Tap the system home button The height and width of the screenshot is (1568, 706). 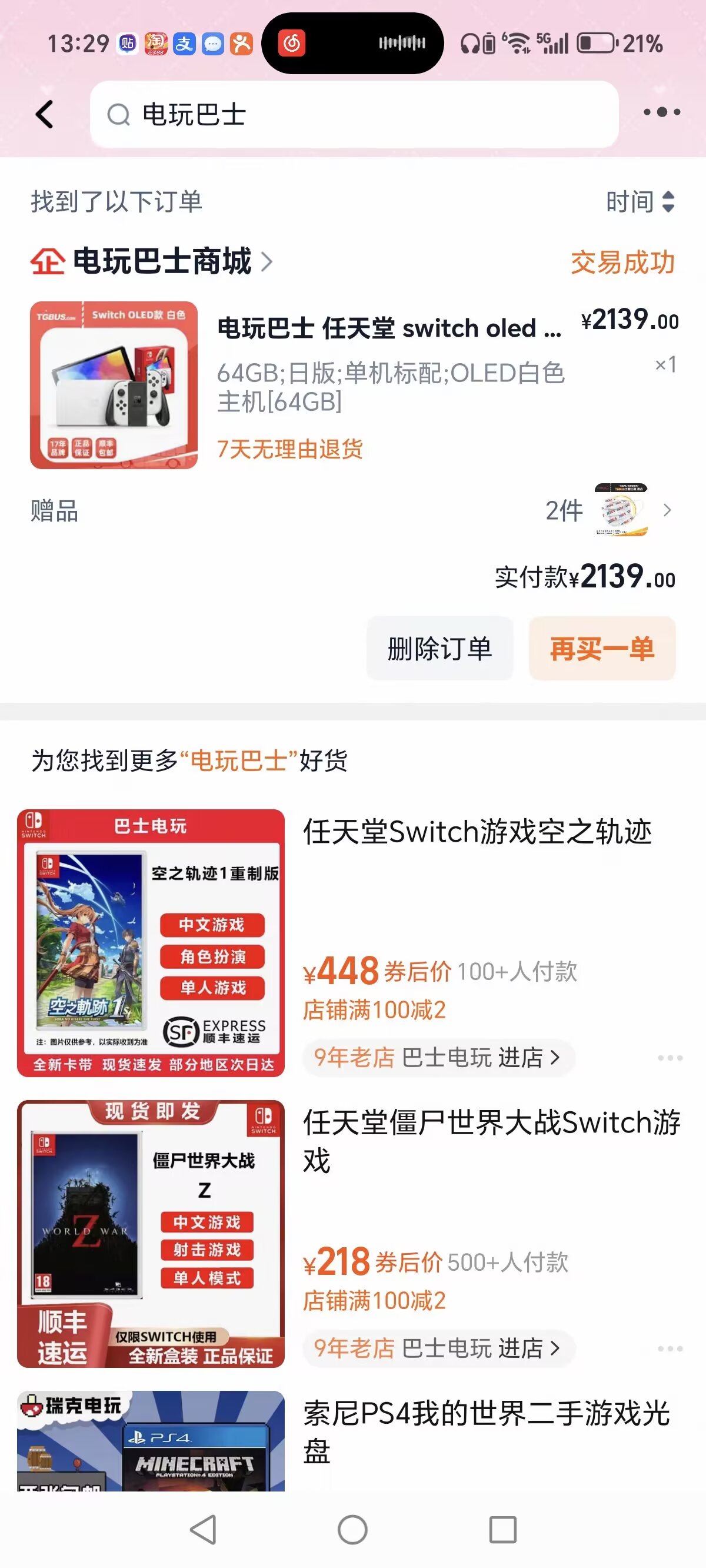[x=352, y=1530]
